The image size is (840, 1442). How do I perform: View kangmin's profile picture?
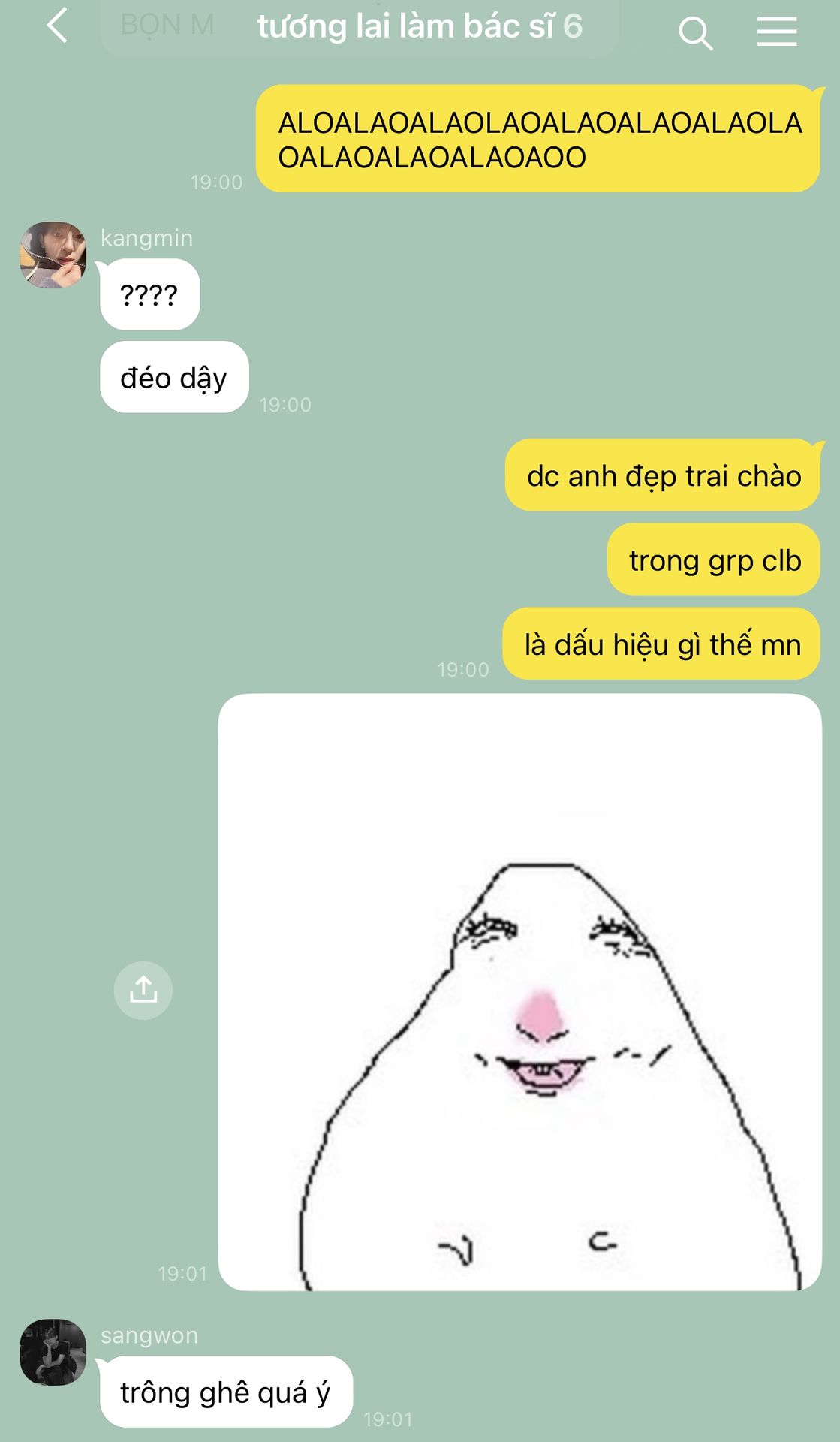pos(53,255)
